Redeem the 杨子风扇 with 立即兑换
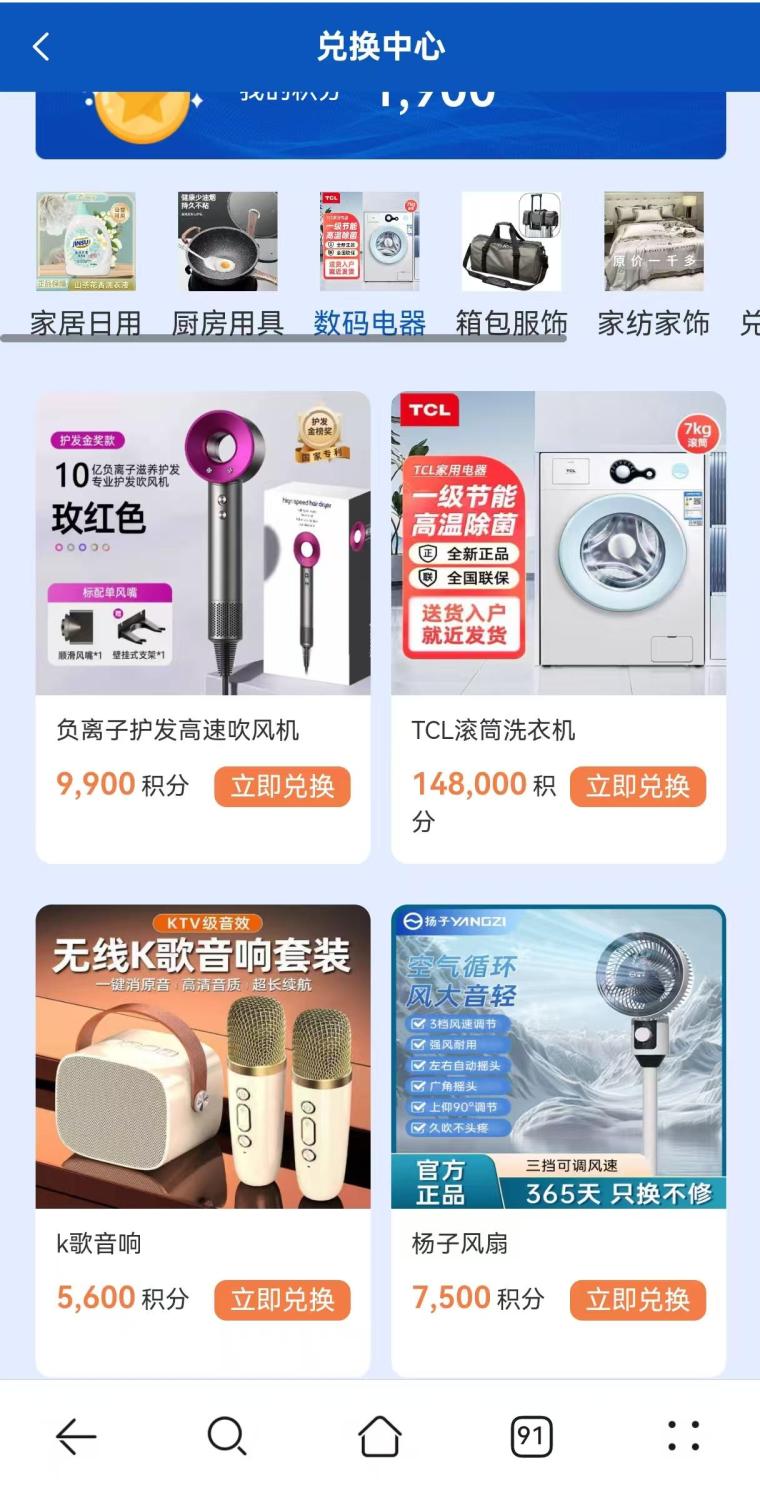This screenshot has width=760, height=1493. tap(637, 1299)
